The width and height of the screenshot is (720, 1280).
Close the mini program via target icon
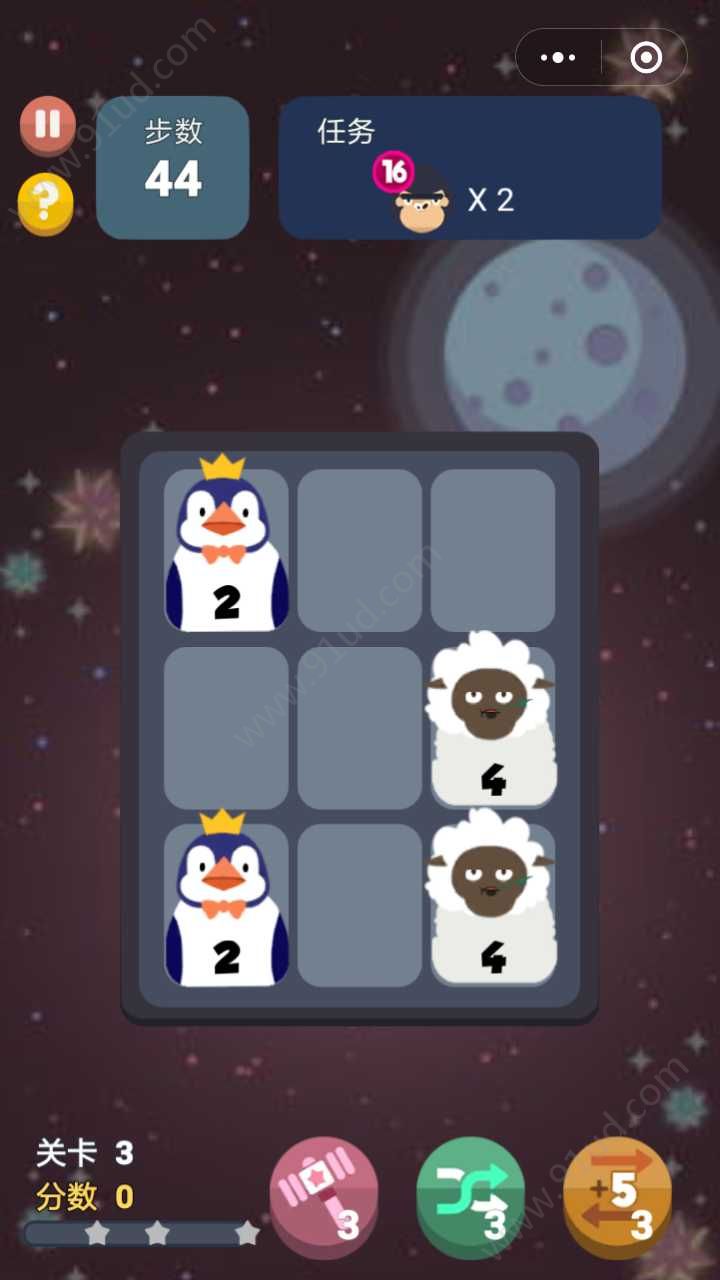click(x=646, y=58)
